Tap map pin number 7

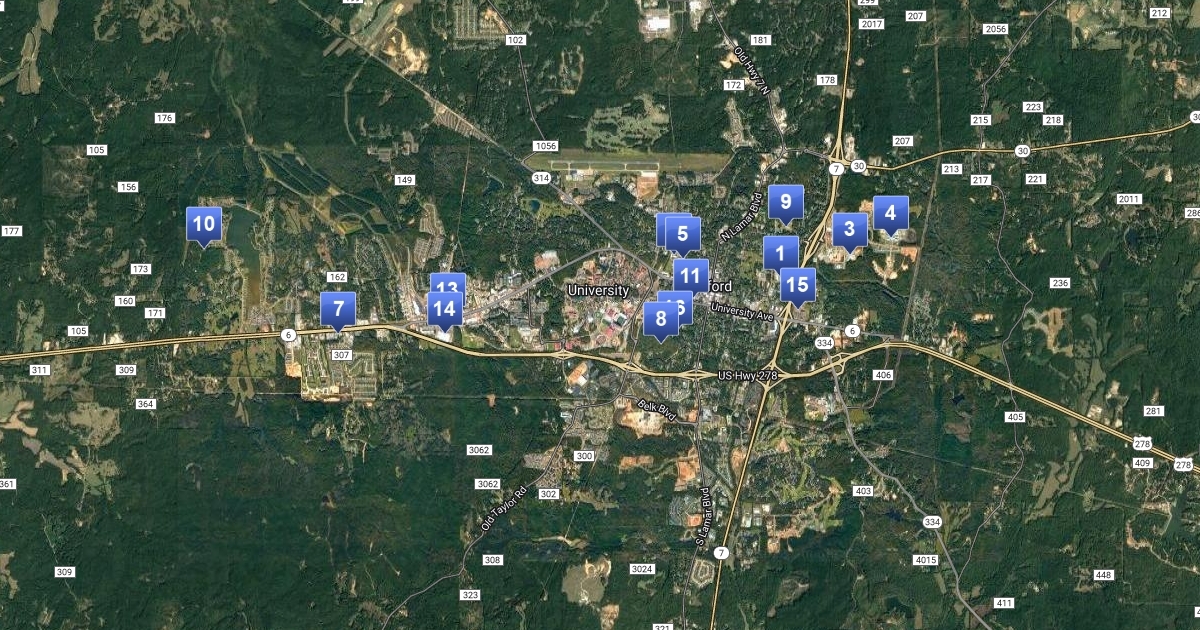338,309
